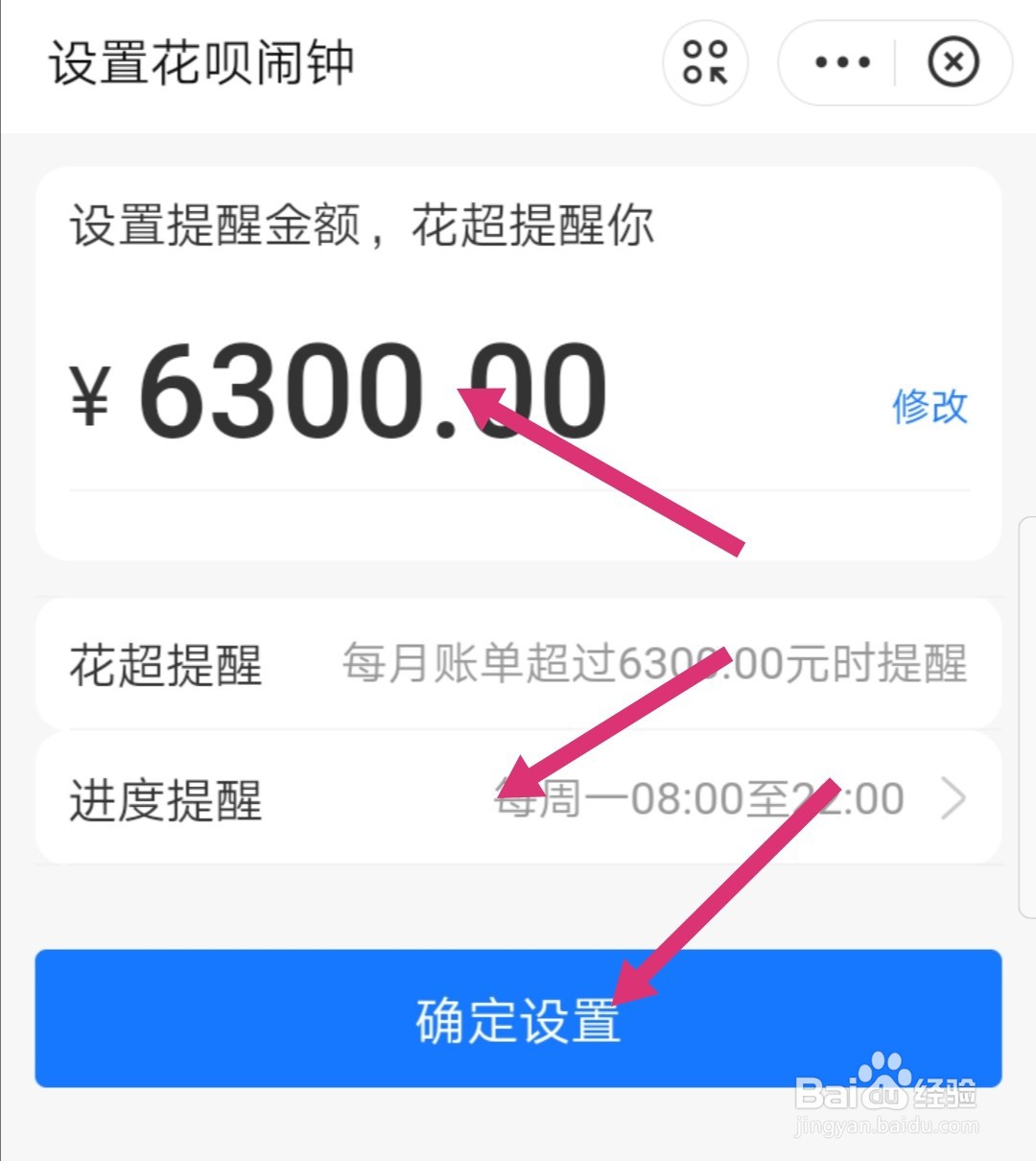Expand progress reminder details
1036x1161 pixels.
click(954, 798)
